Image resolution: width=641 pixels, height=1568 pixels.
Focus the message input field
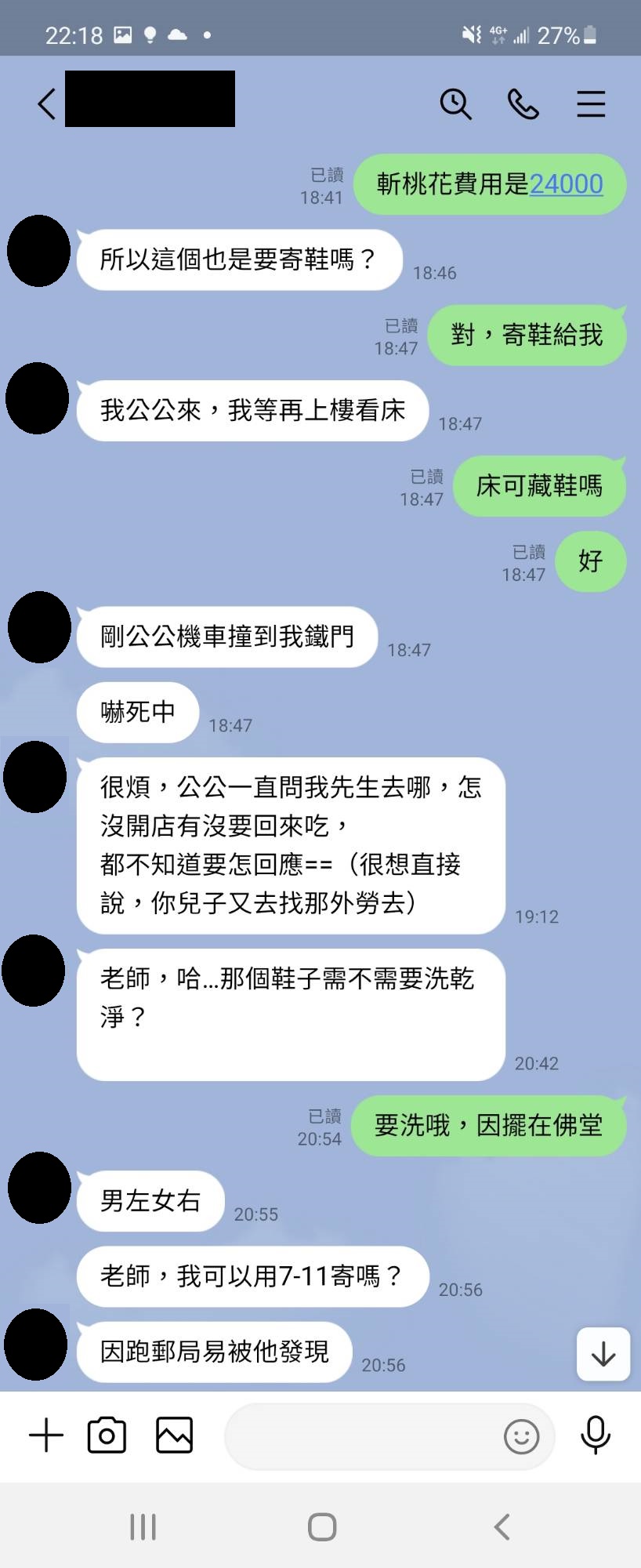[x=360, y=1436]
